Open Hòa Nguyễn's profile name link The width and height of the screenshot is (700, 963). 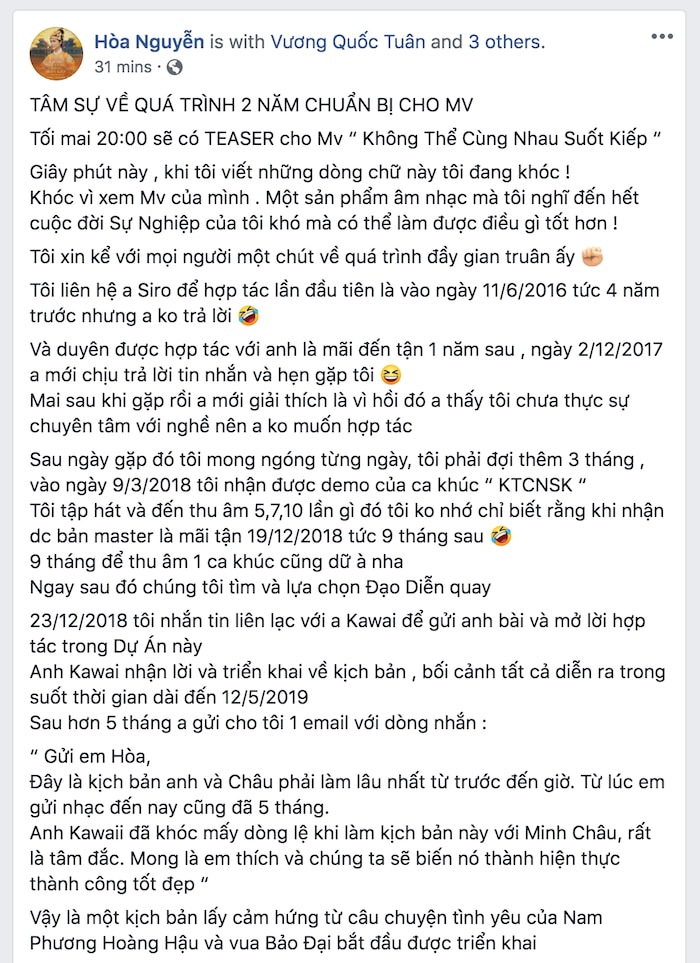click(150, 42)
